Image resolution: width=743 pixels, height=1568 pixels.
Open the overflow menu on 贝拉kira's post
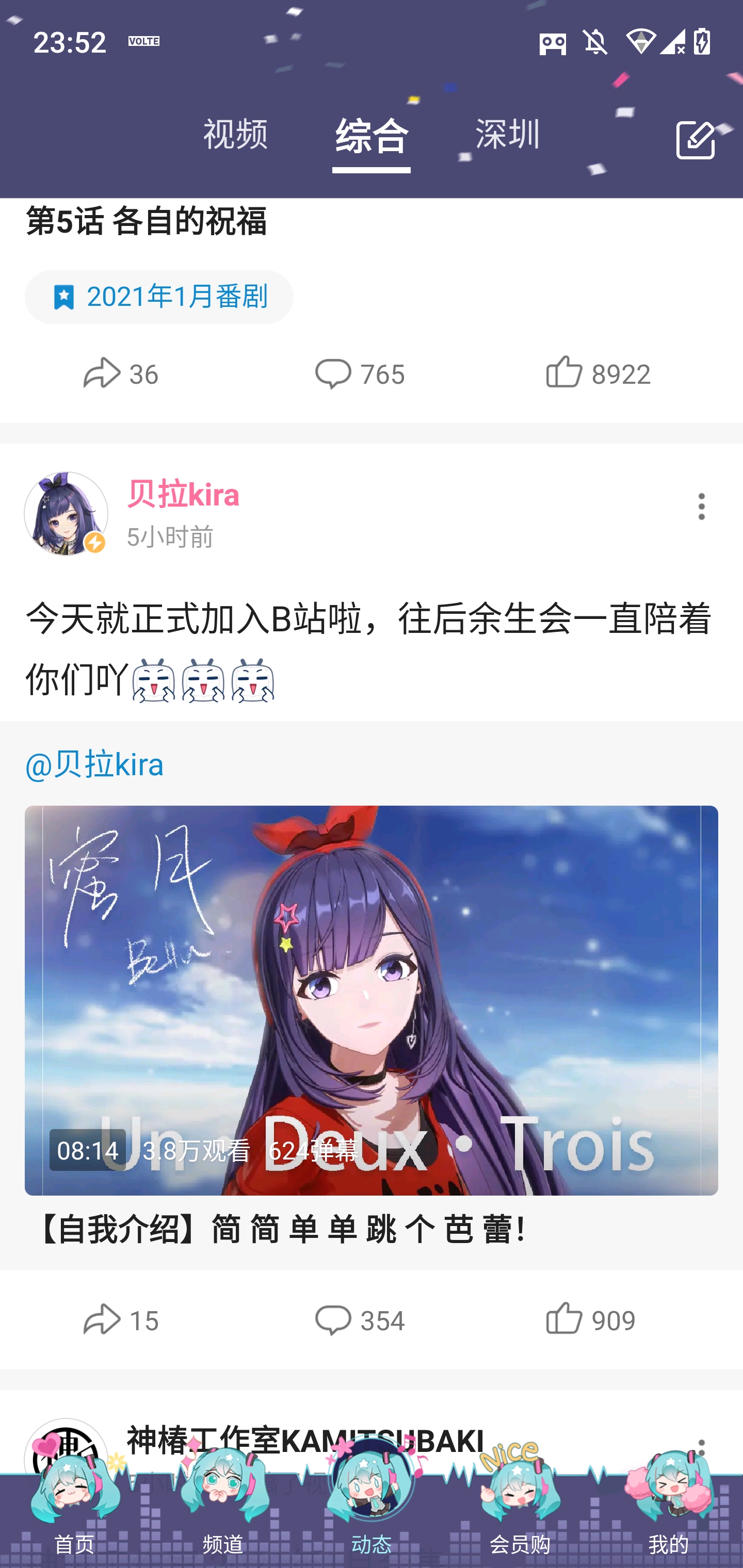pyautogui.click(x=701, y=507)
